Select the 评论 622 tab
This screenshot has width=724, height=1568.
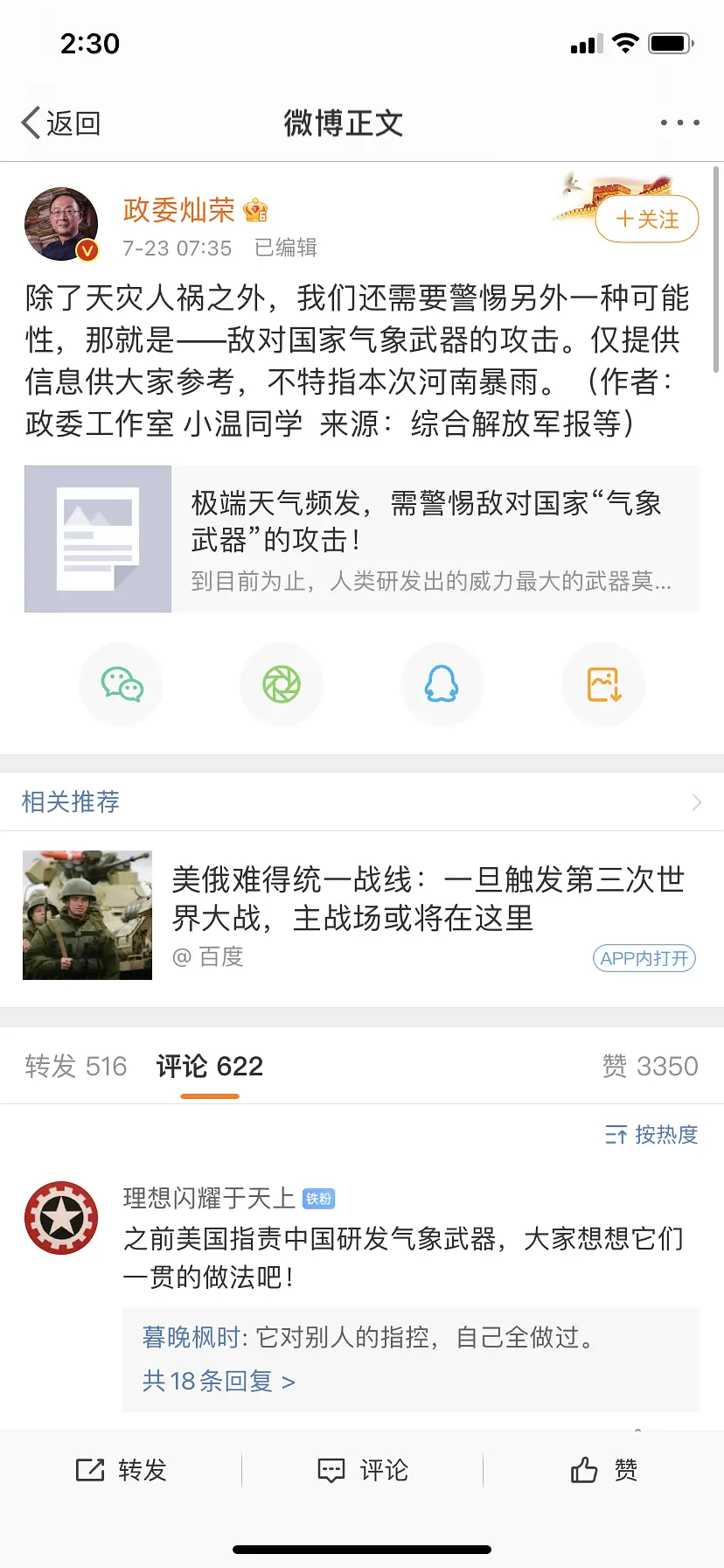click(x=210, y=1066)
